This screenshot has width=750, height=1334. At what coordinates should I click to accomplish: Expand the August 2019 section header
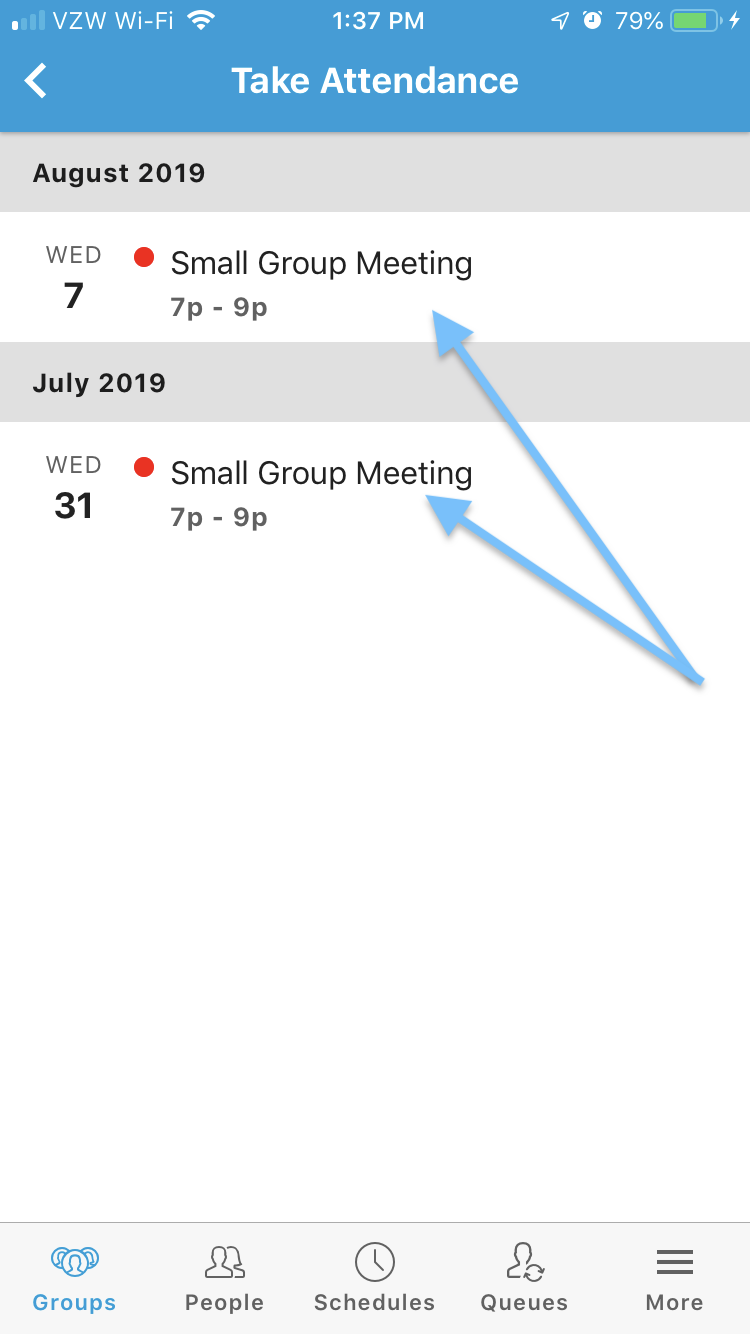[x=118, y=172]
